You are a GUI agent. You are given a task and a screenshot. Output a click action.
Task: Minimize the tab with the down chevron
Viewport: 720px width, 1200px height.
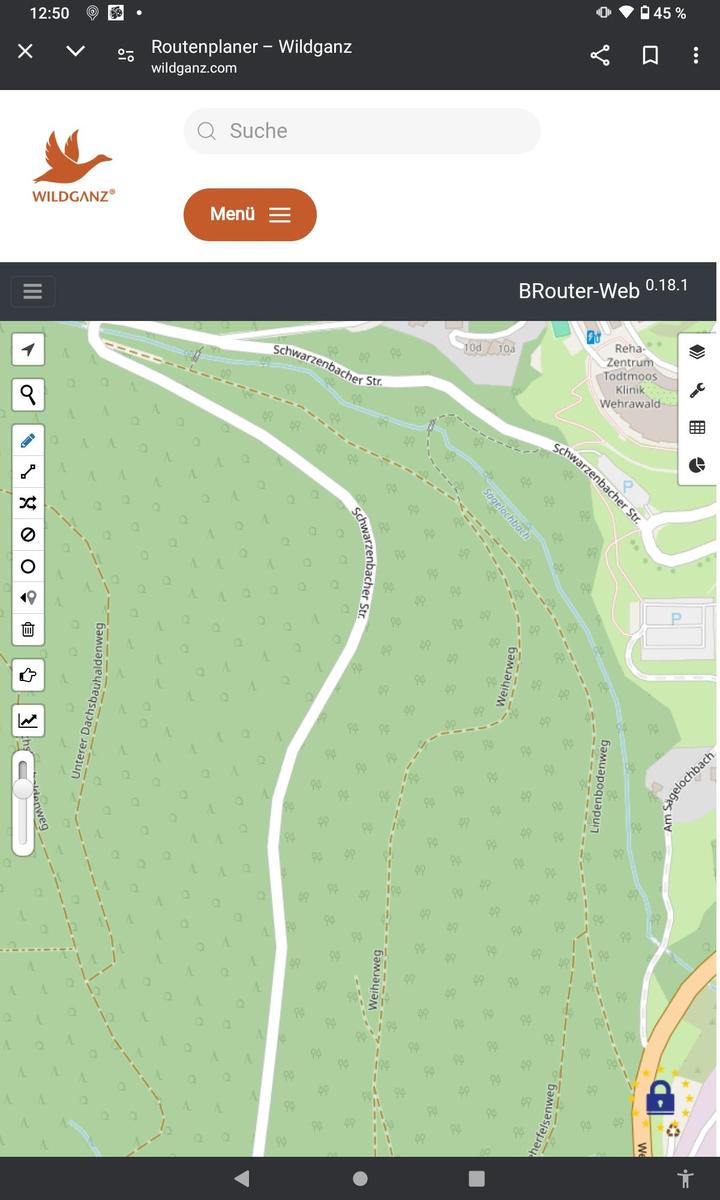pyautogui.click(x=75, y=51)
